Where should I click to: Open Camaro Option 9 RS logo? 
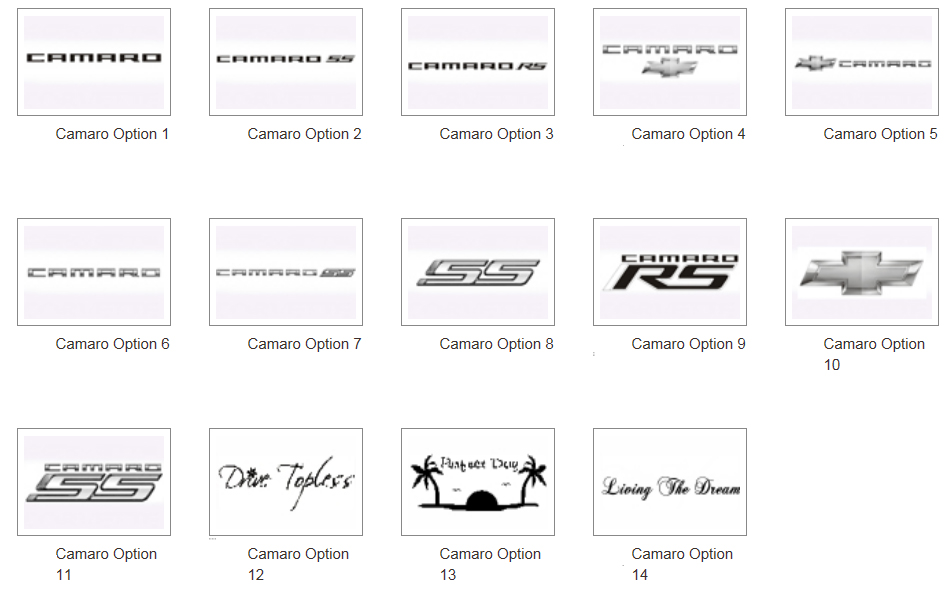tap(670, 272)
